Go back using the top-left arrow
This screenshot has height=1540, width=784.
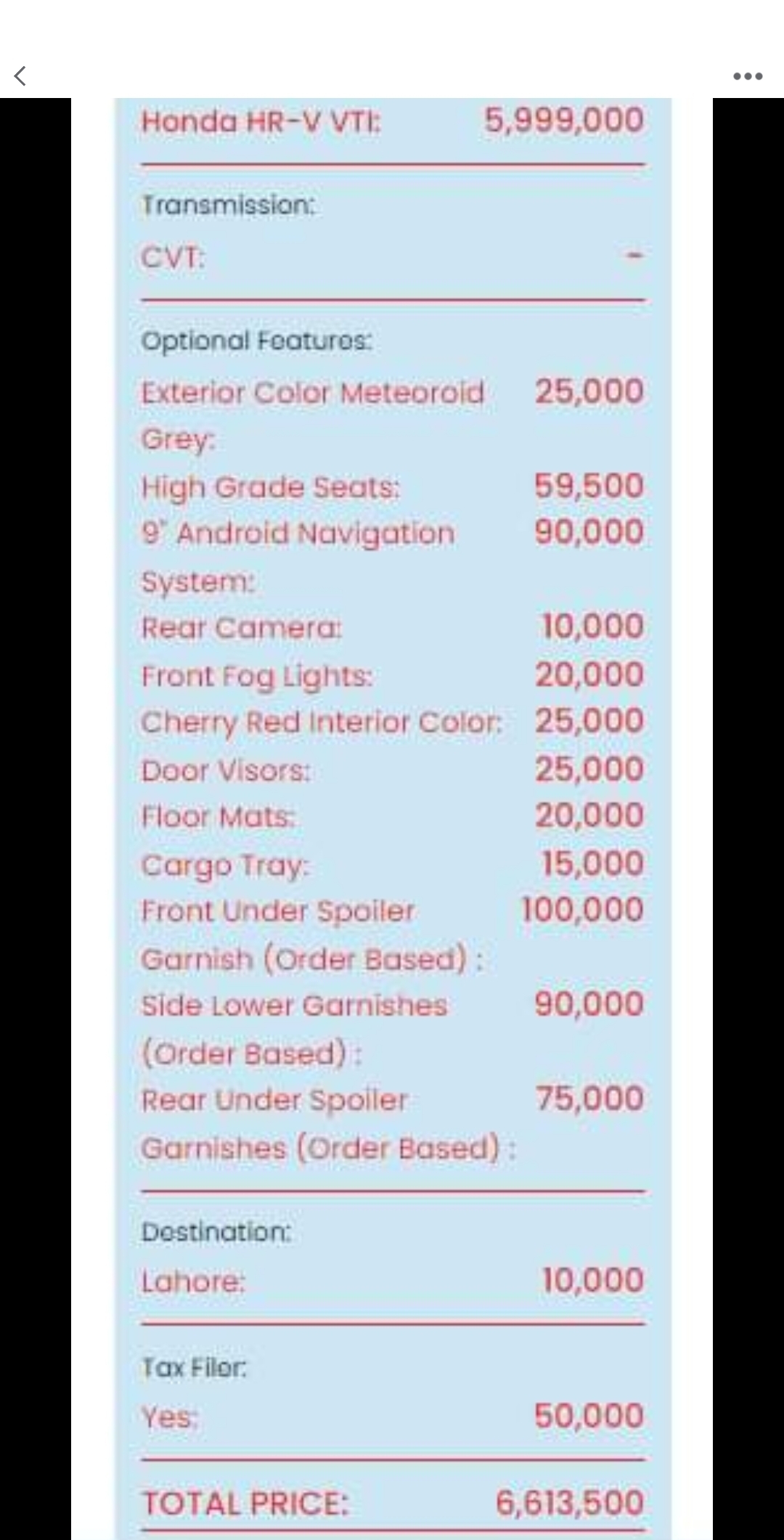click(20, 76)
